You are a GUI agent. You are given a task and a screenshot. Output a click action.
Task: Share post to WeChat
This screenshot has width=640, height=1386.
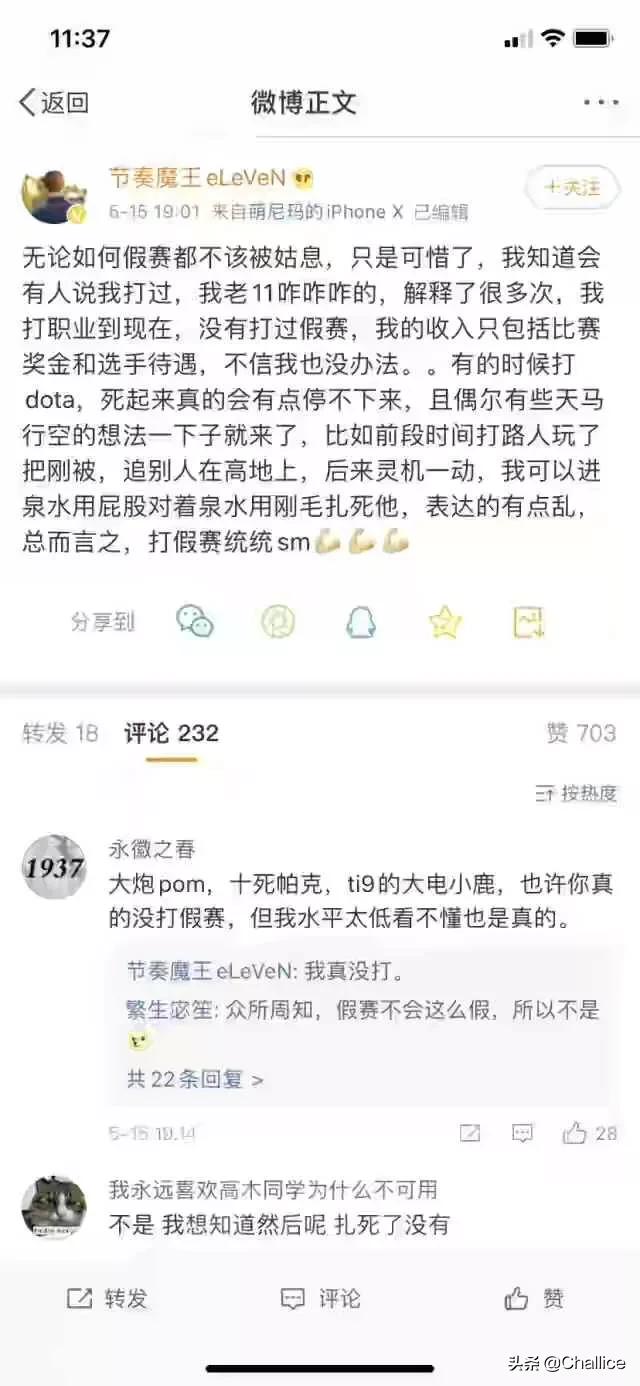click(195, 622)
